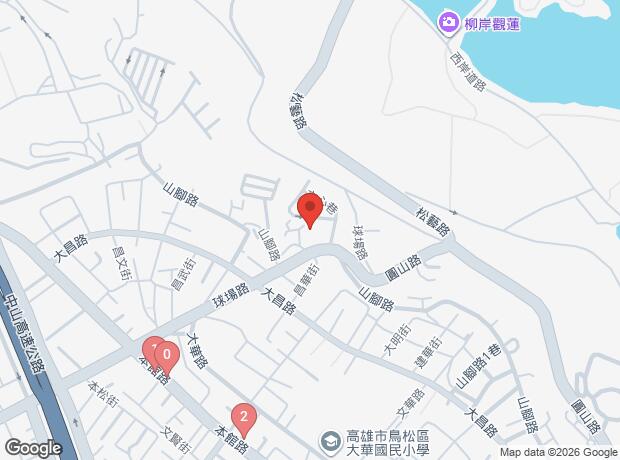
Task: Open the 柳岸觀蓮 camera point of interest
Action: coord(449,22)
